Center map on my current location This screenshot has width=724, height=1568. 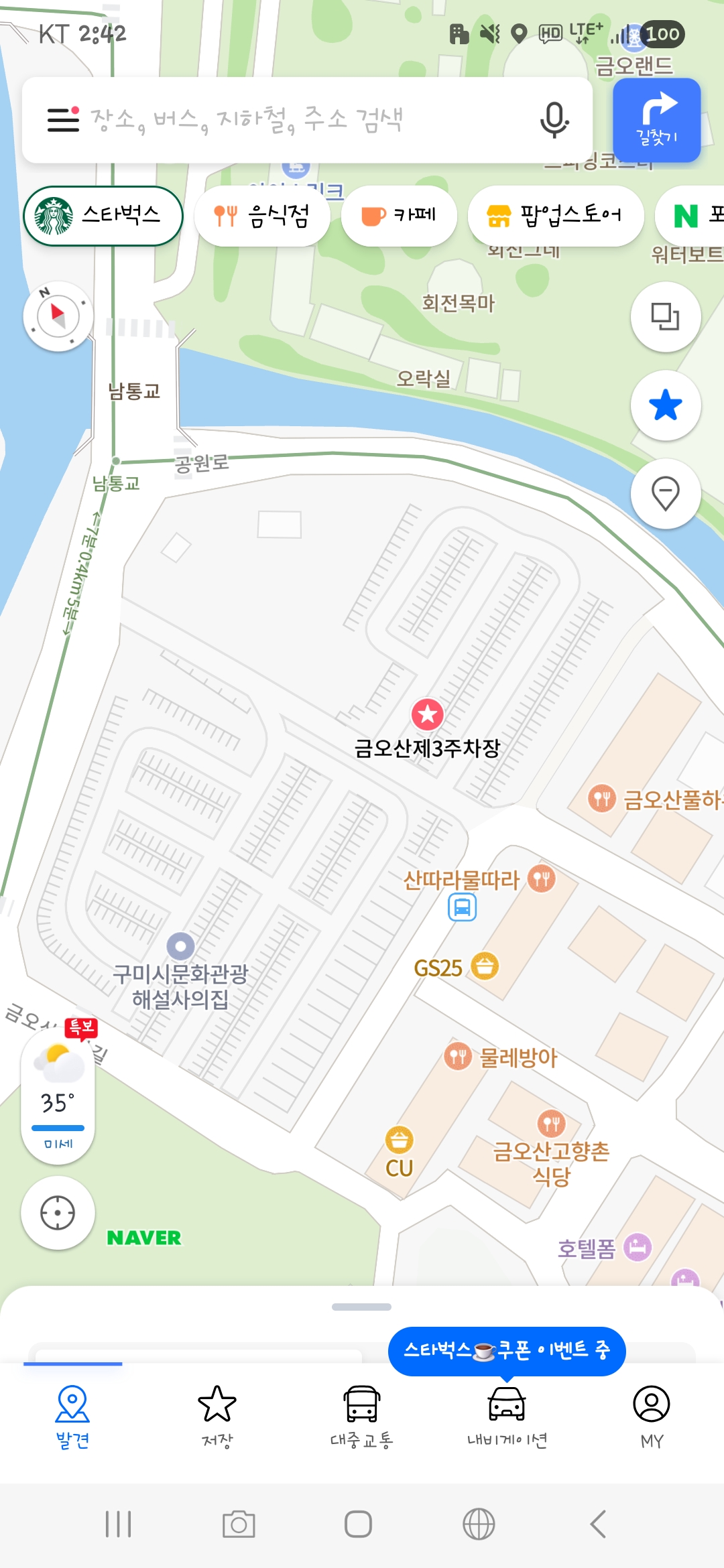coord(58,1213)
